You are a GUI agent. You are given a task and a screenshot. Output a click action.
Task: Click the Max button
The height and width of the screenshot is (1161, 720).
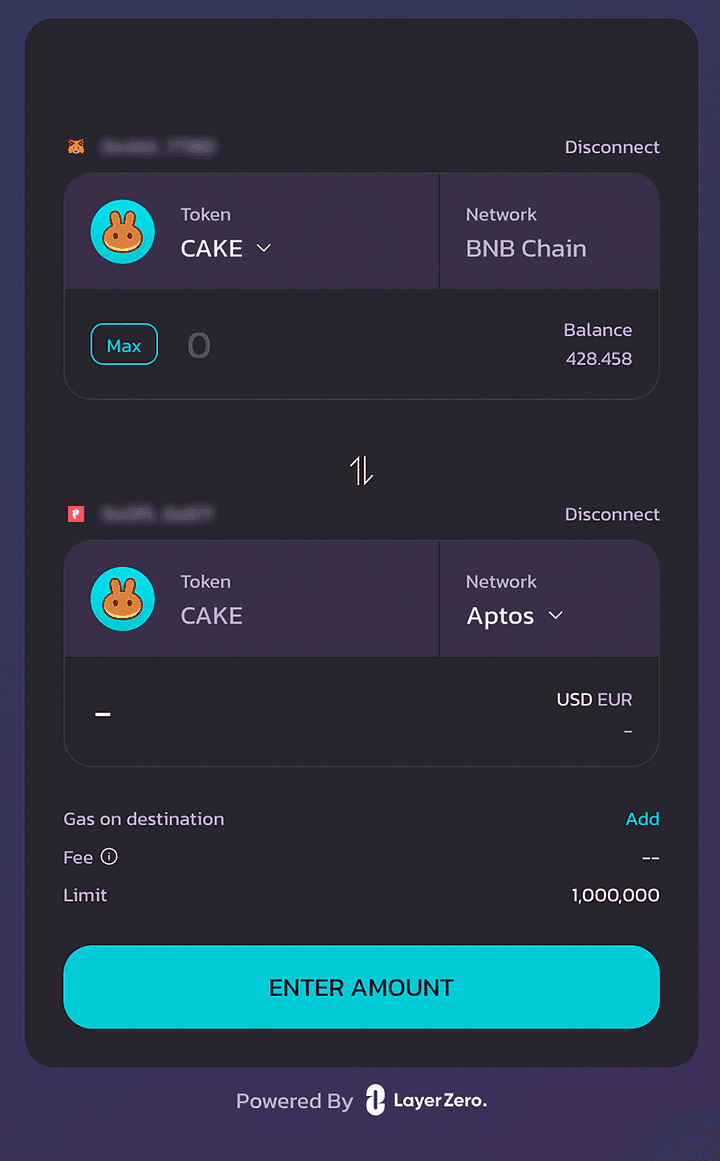pos(124,344)
